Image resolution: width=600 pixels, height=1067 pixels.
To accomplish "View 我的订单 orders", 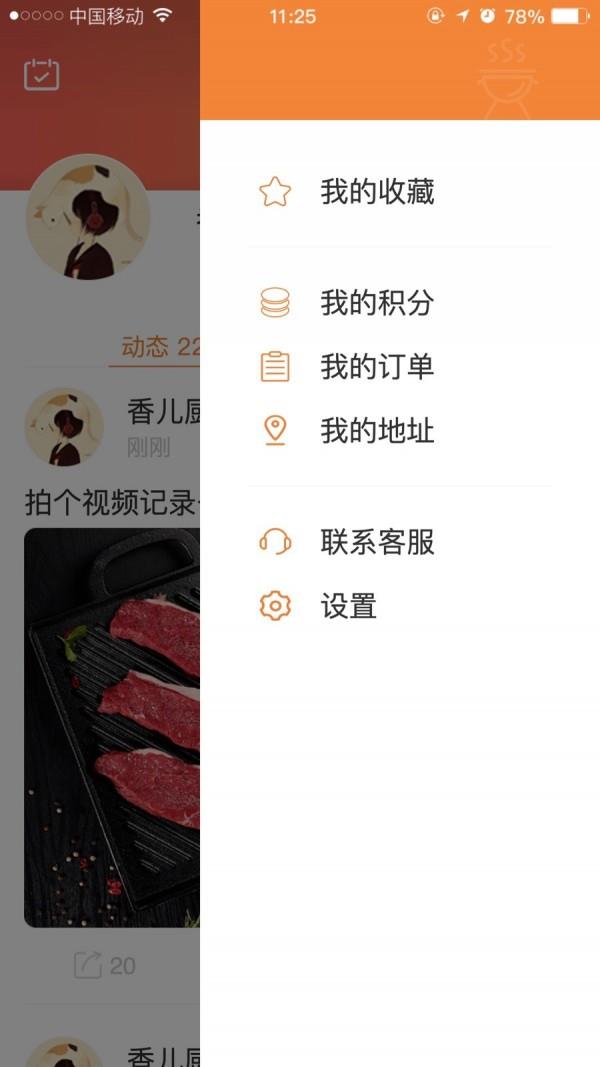I will pyautogui.click(x=377, y=367).
